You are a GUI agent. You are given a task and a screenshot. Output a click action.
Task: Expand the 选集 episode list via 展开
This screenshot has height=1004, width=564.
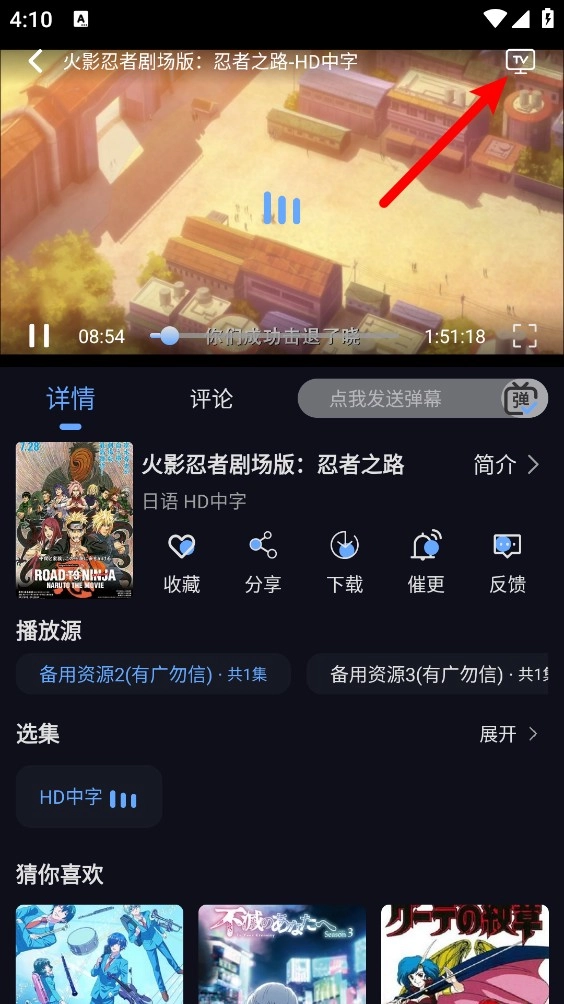pyautogui.click(x=509, y=734)
